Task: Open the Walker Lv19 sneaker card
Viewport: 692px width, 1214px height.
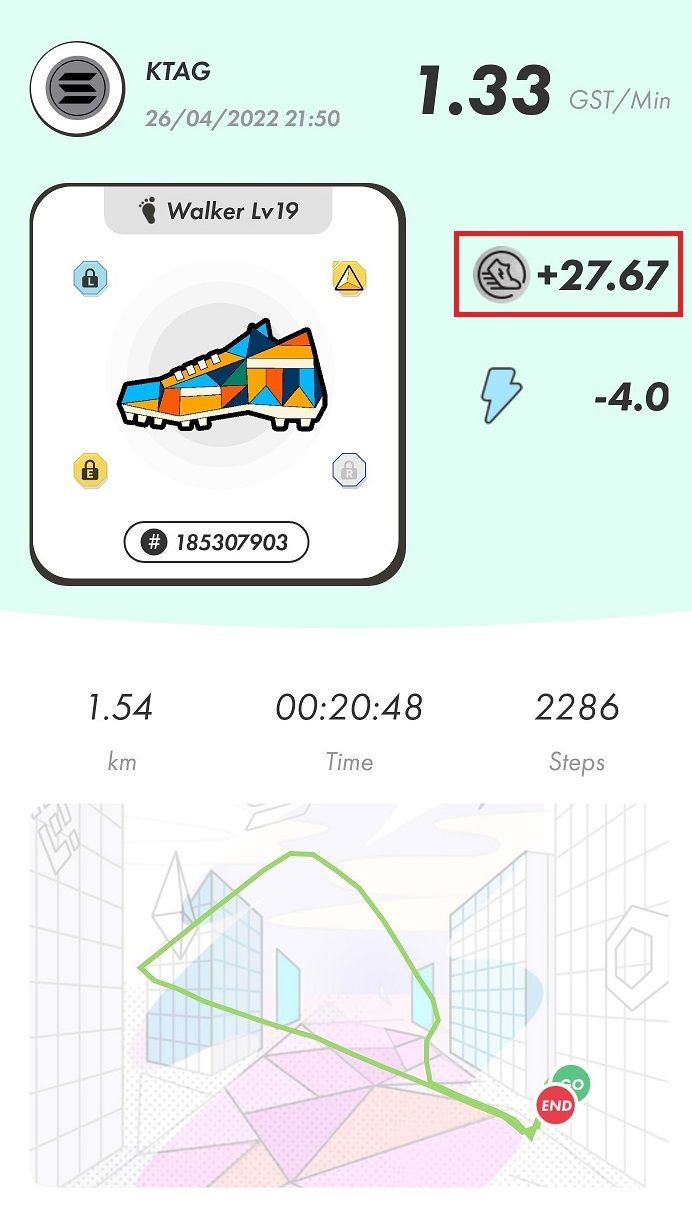Action: [x=217, y=385]
